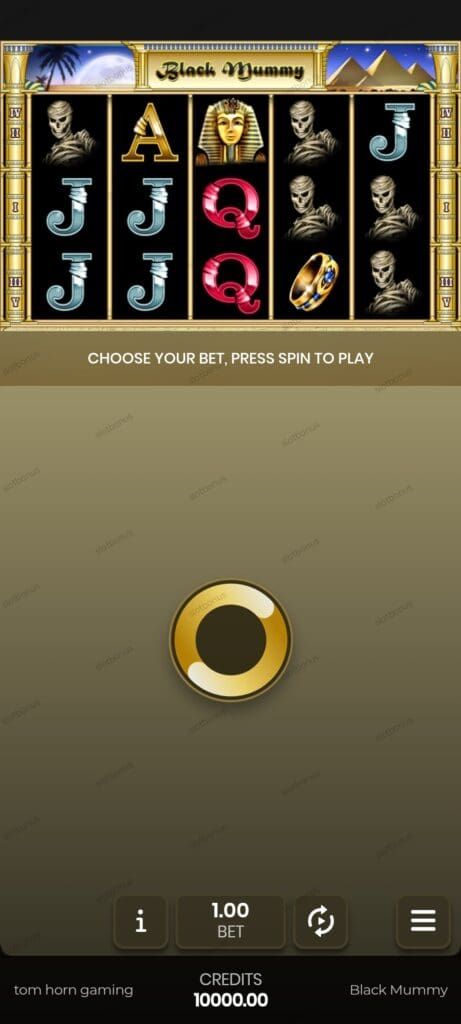Start autoplay spins
The width and height of the screenshot is (461, 1024).
321,921
